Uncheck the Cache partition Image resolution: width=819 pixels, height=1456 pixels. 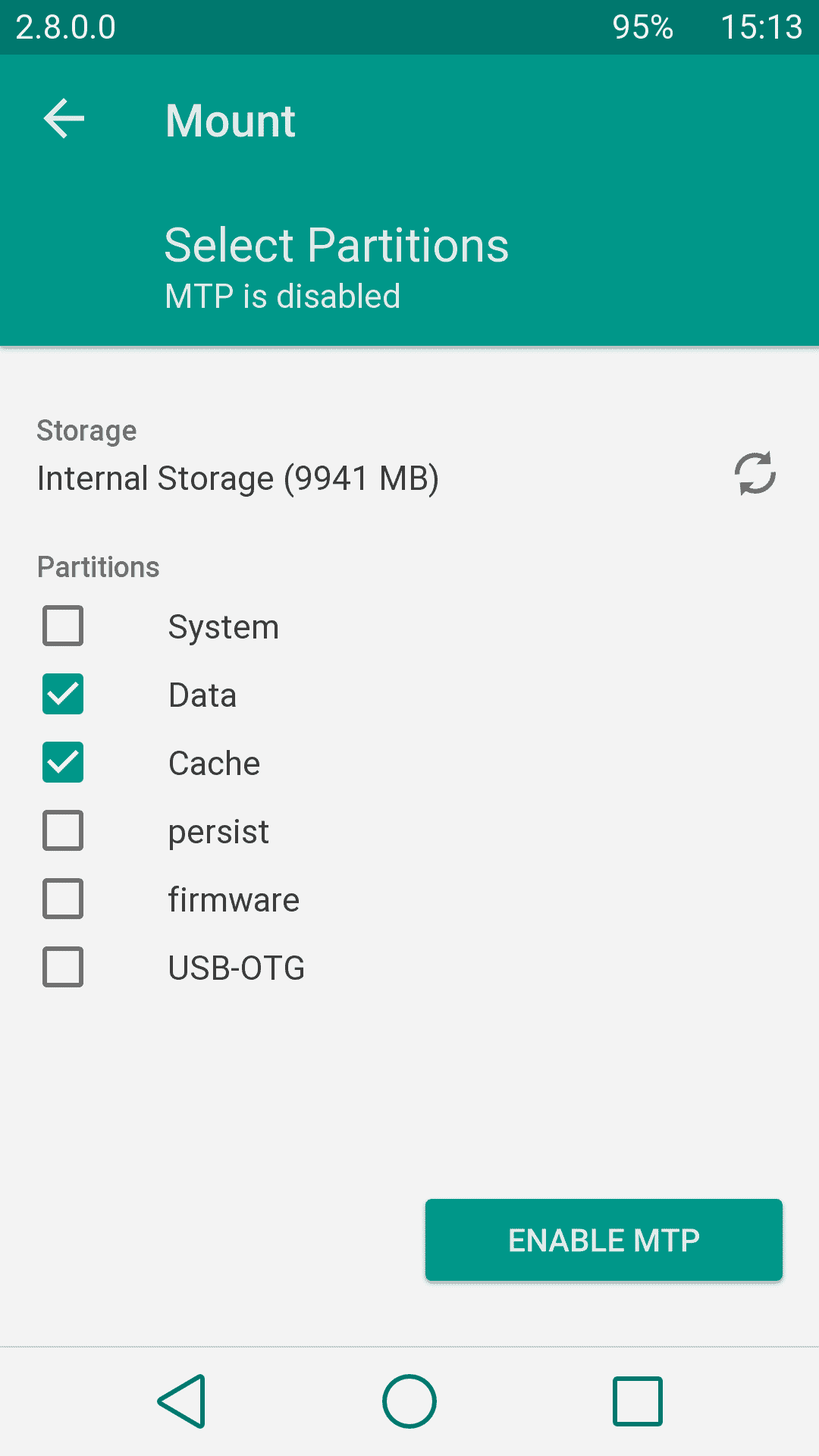coord(63,762)
